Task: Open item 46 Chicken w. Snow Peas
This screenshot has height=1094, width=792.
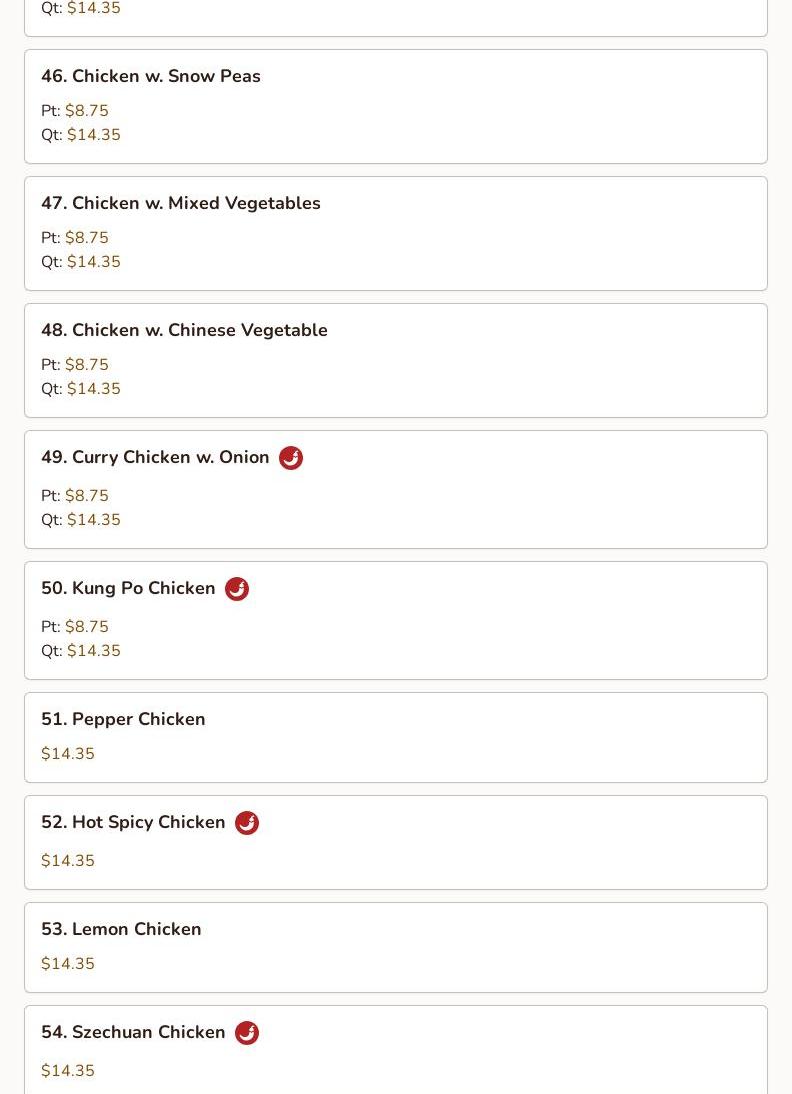Action: coord(150,77)
